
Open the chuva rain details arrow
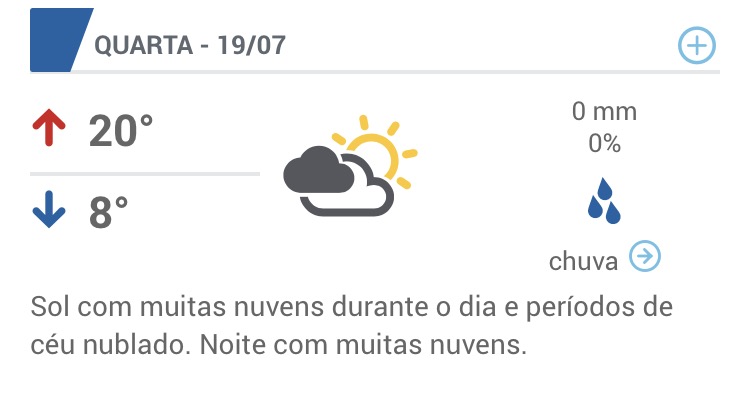pos(645,258)
